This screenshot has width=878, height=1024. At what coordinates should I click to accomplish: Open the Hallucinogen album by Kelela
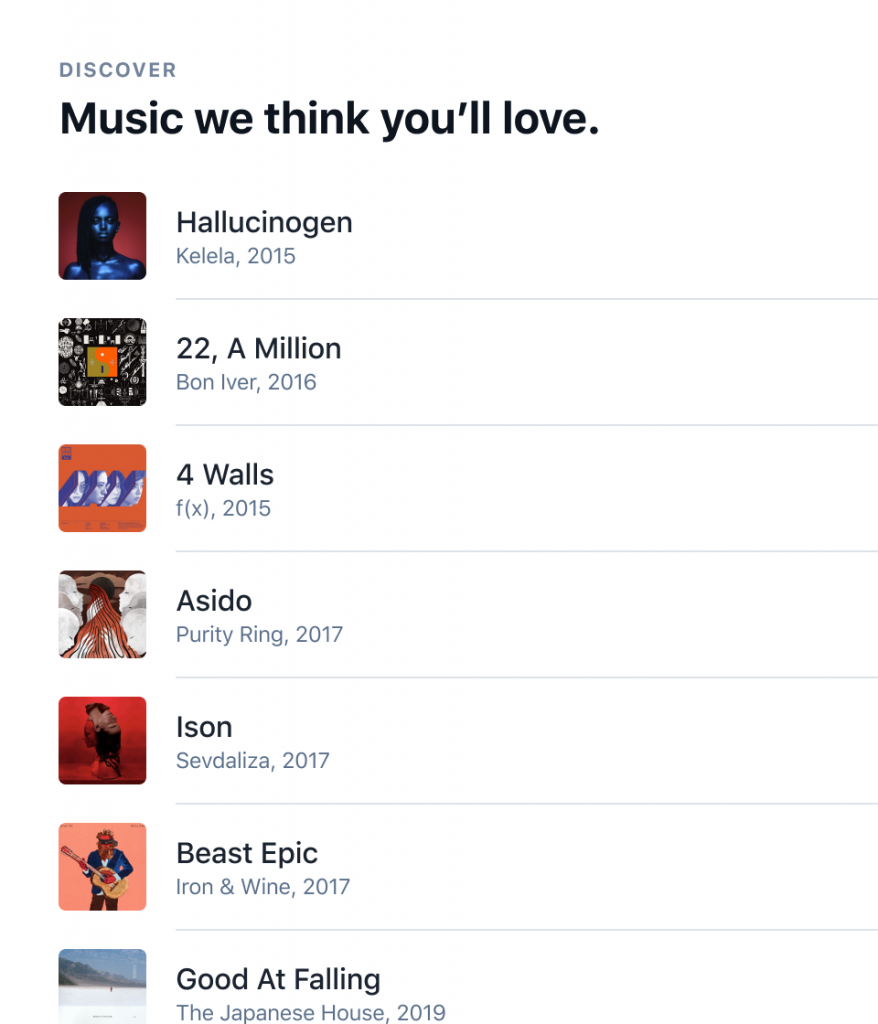264,236
